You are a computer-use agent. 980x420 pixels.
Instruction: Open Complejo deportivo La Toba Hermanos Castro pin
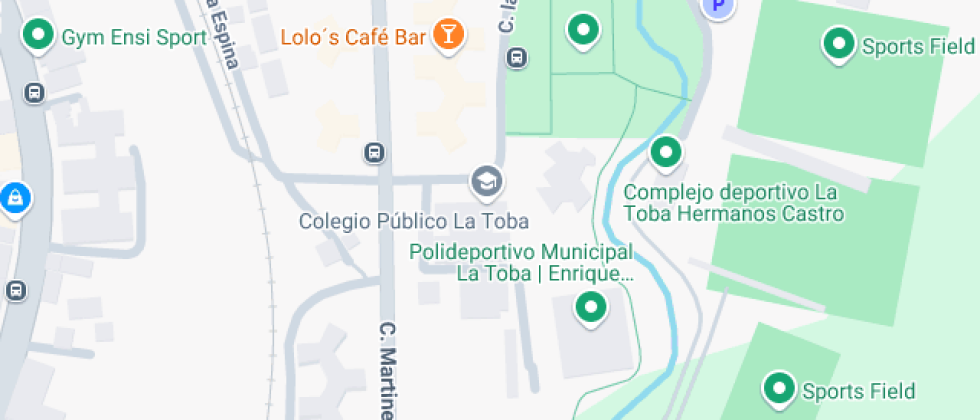pos(666,153)
